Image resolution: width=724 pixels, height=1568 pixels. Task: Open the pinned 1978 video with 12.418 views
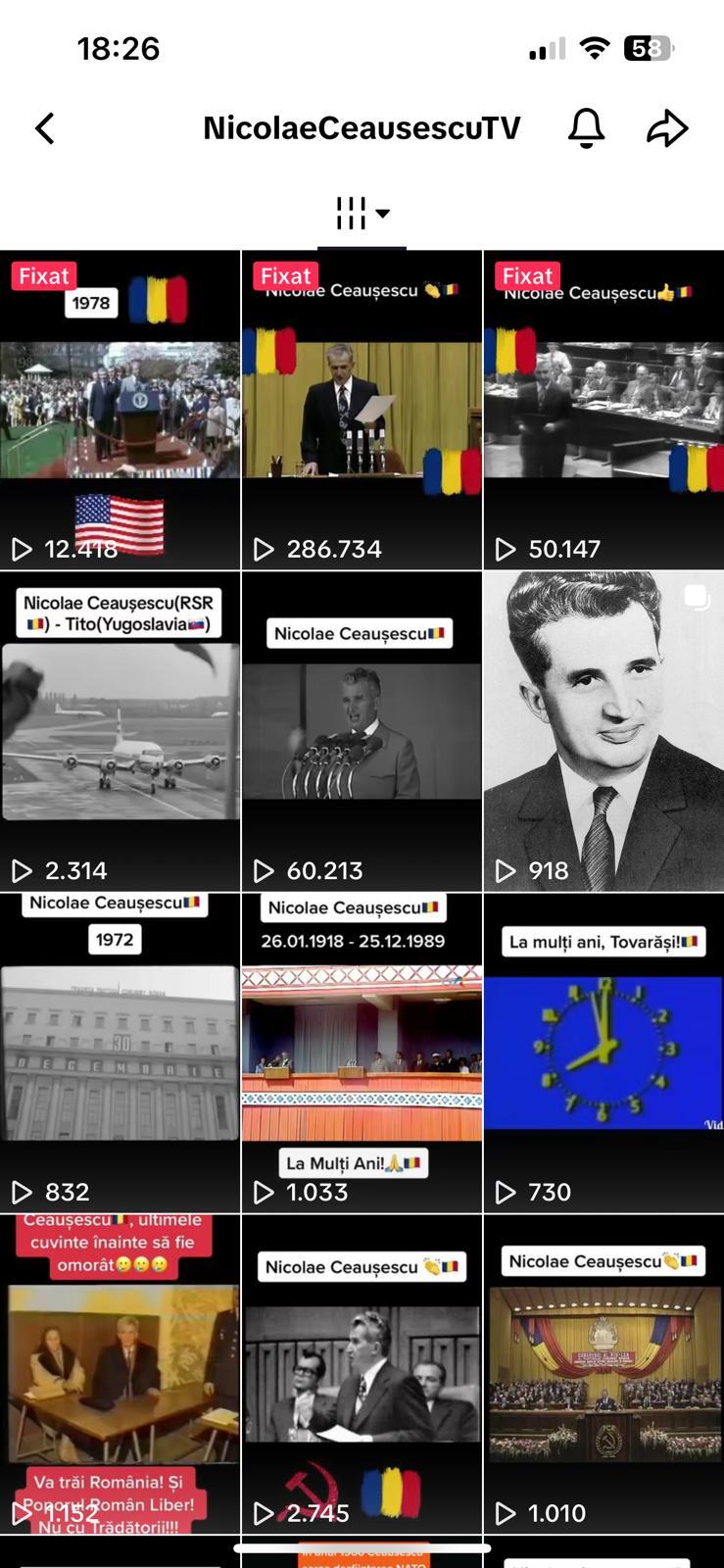[120, 410]
